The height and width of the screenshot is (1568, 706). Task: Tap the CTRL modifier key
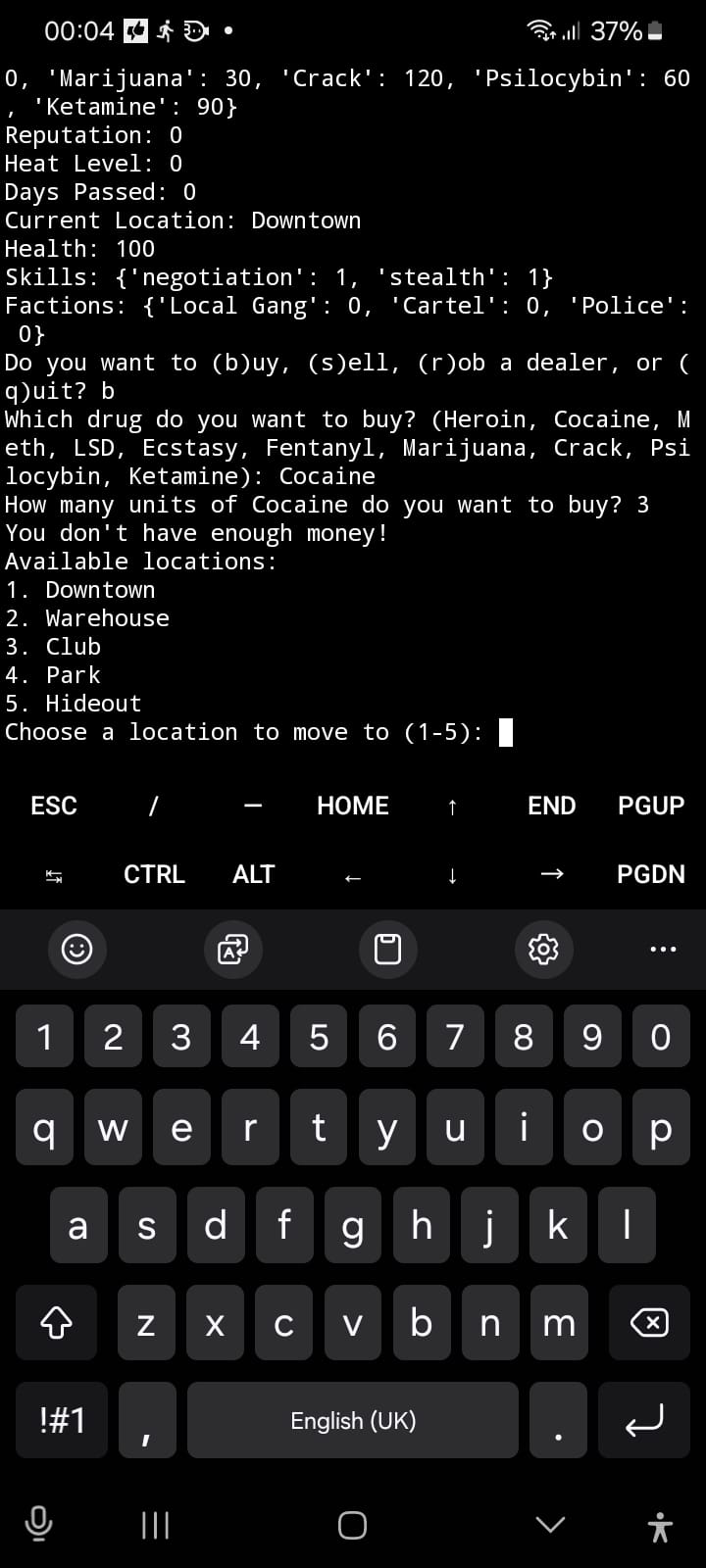tap(154, 874)
